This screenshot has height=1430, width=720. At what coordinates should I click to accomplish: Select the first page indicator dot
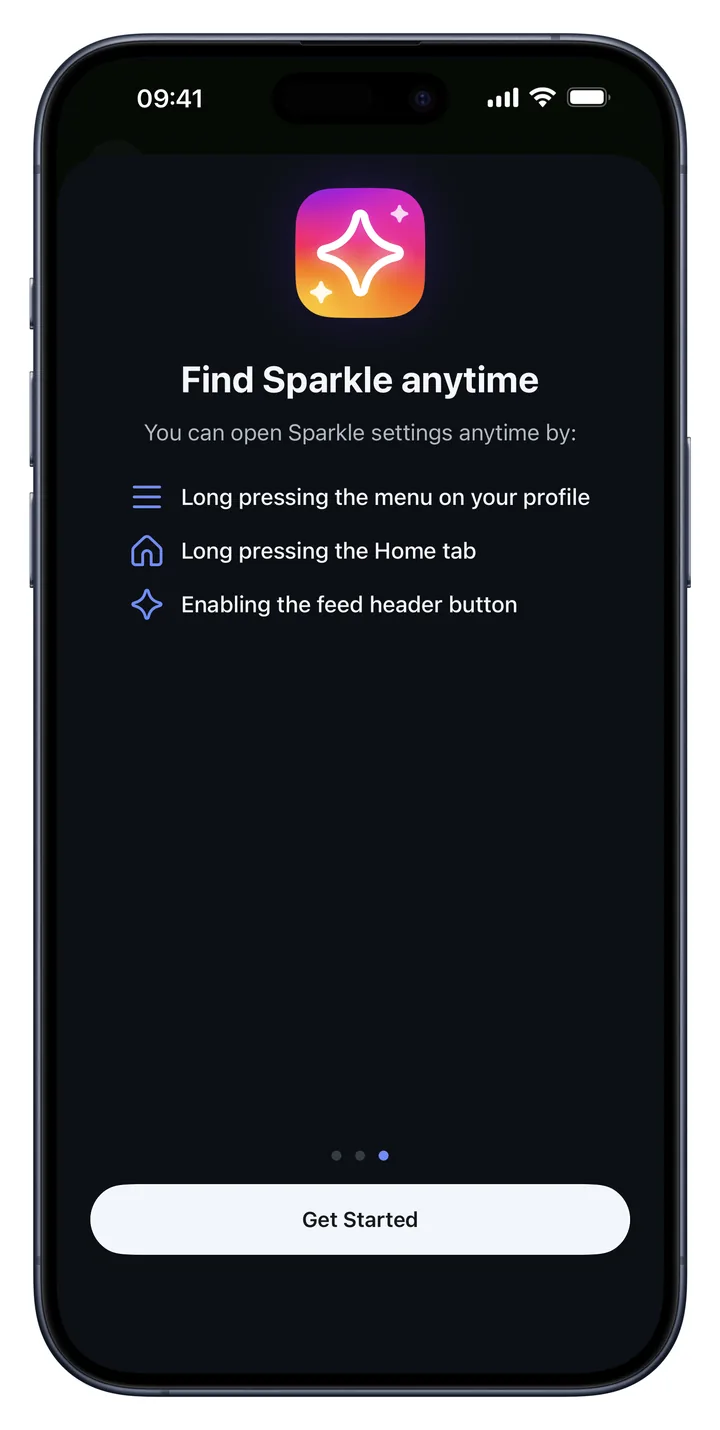(x=336, y=1156)
